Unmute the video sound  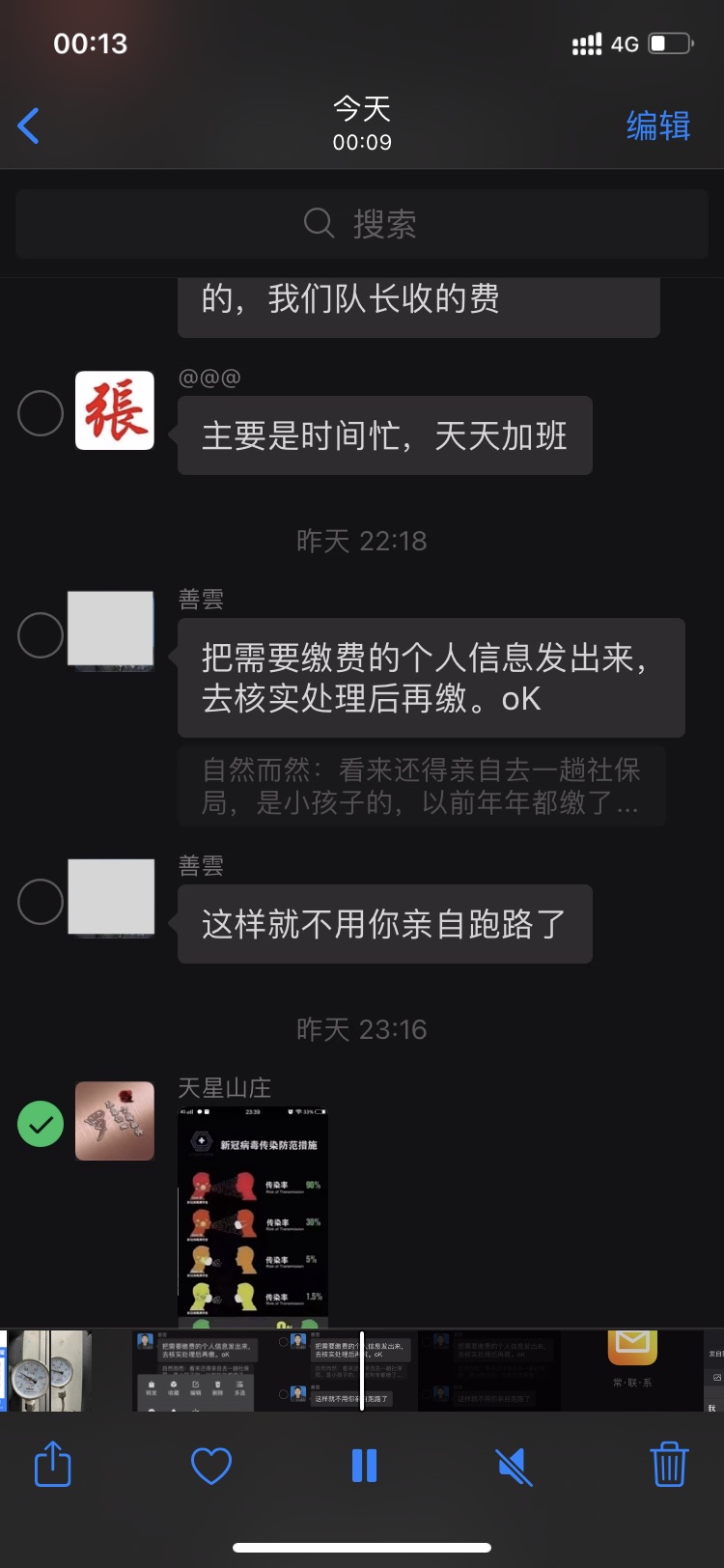point(515,1466)
